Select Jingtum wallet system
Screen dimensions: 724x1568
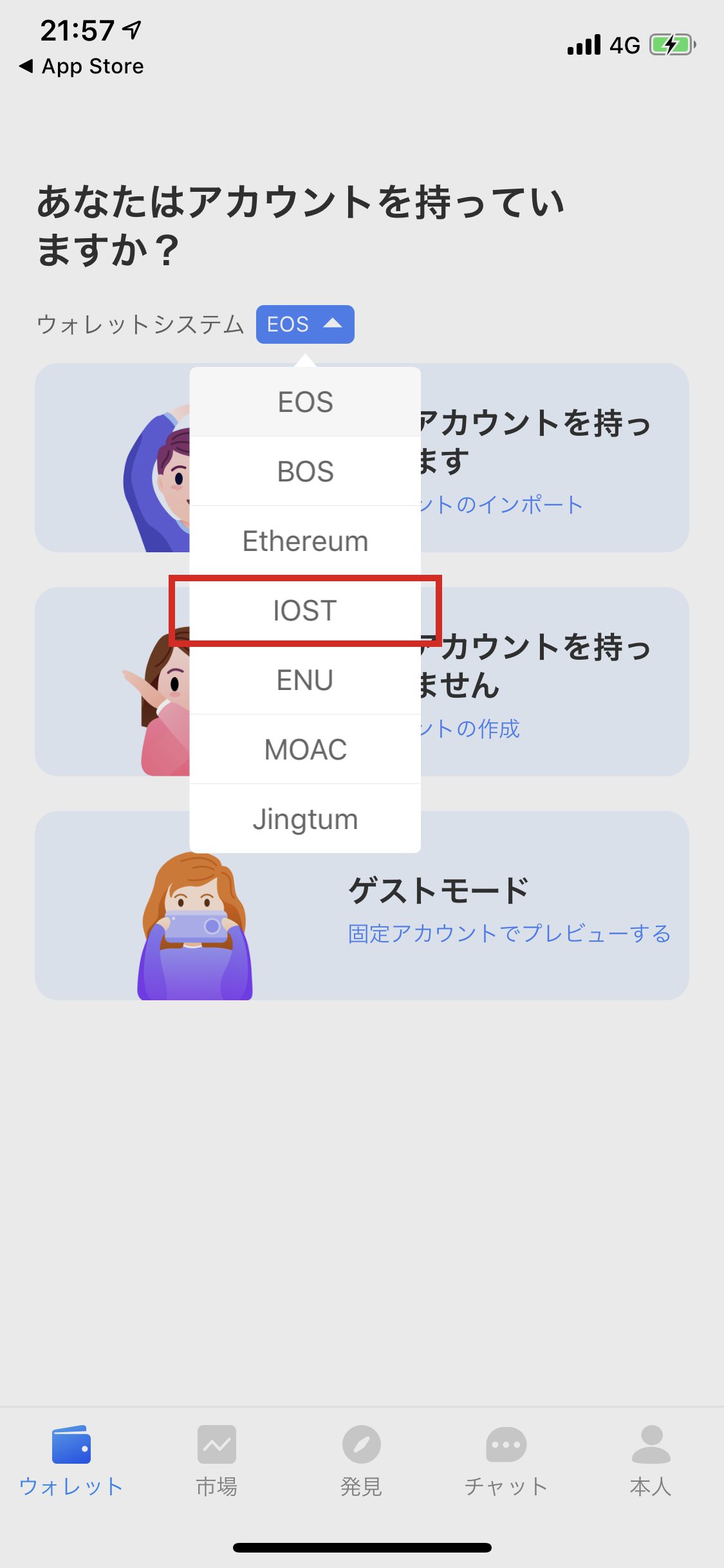pyautogui.click(x=305, y=819)
